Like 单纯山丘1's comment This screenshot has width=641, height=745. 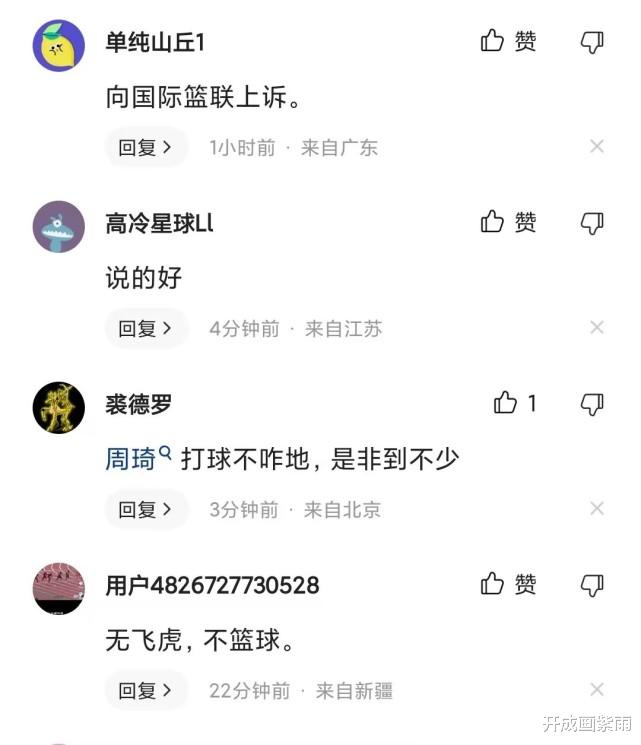click(508, 41)
